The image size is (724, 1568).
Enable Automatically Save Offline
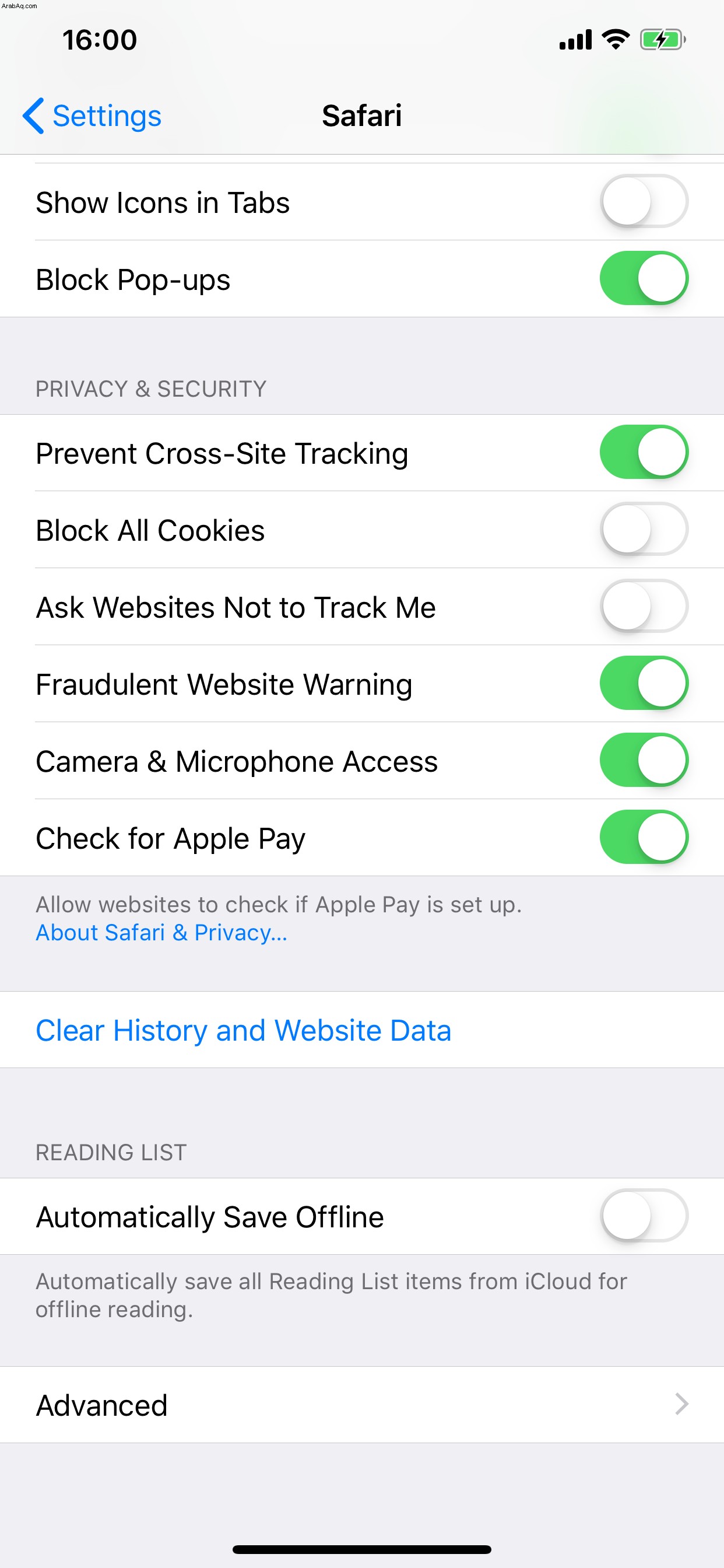pyautogui.click(x=644, y=1216)
